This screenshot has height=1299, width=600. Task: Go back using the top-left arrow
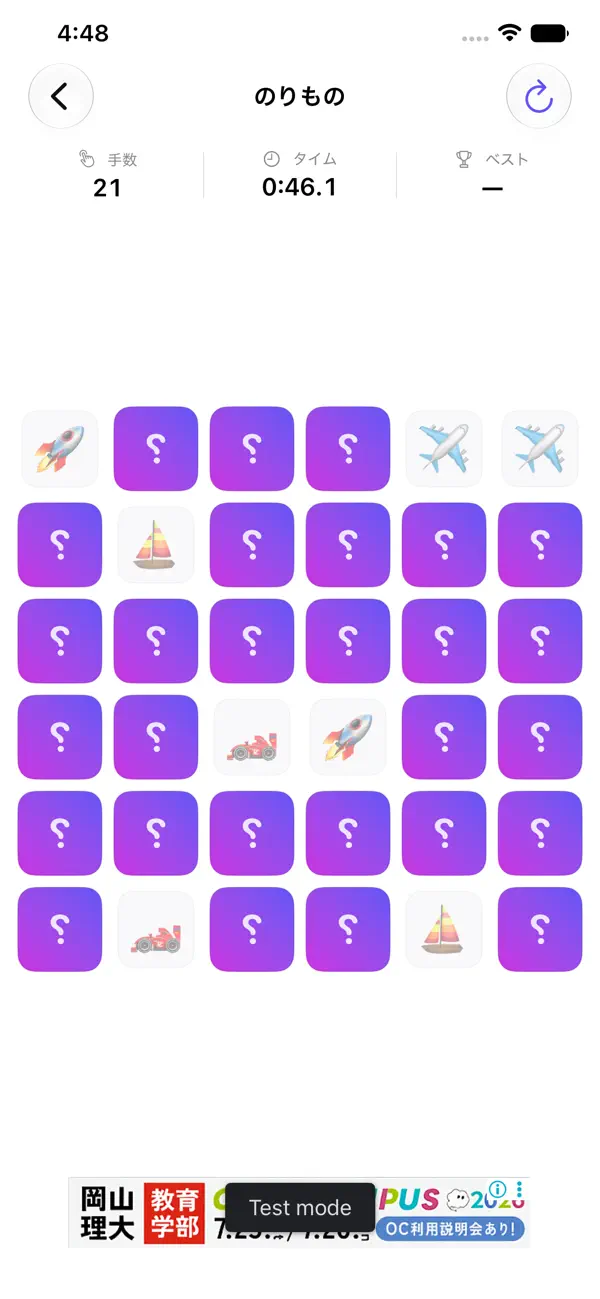pos(60,97)
